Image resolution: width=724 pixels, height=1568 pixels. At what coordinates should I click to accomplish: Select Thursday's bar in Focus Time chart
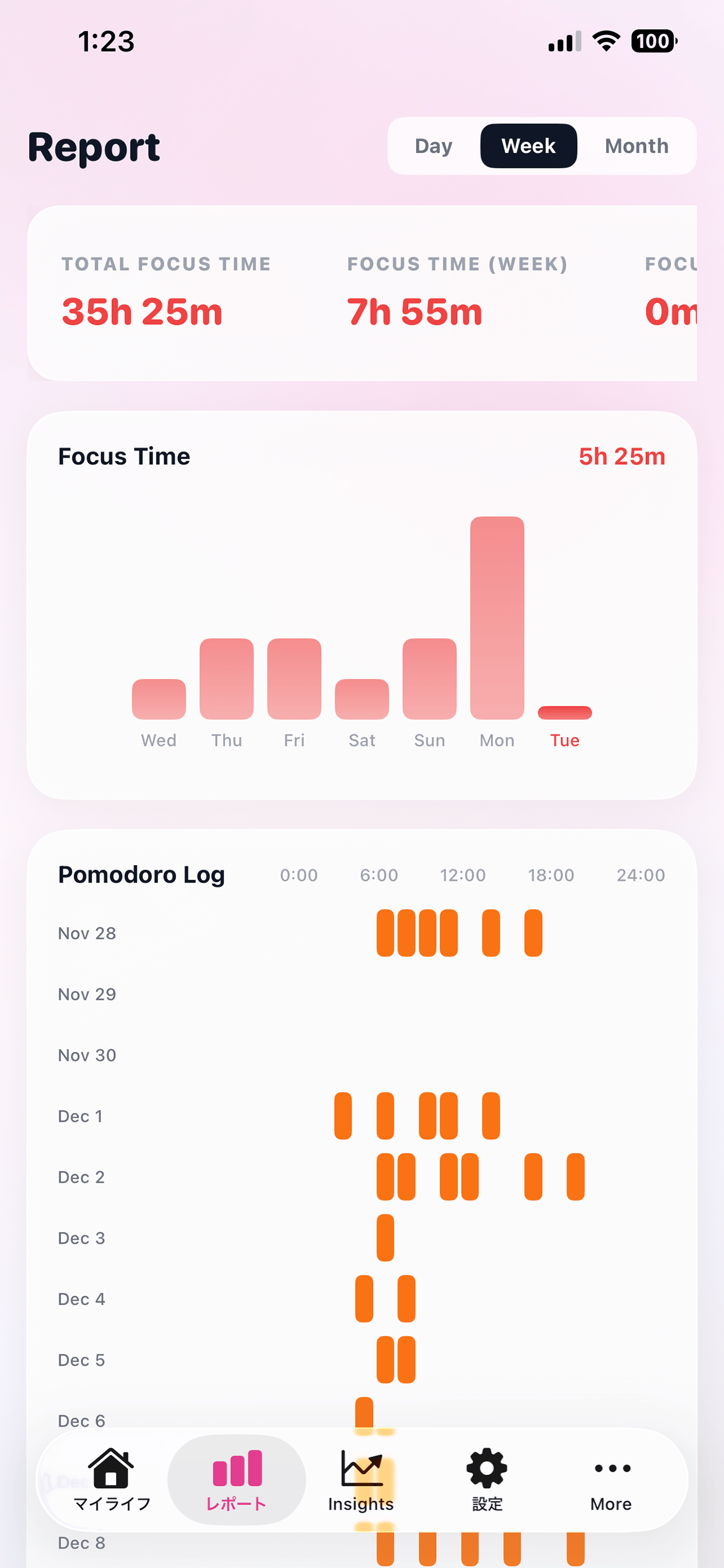(x=226, y=678)
